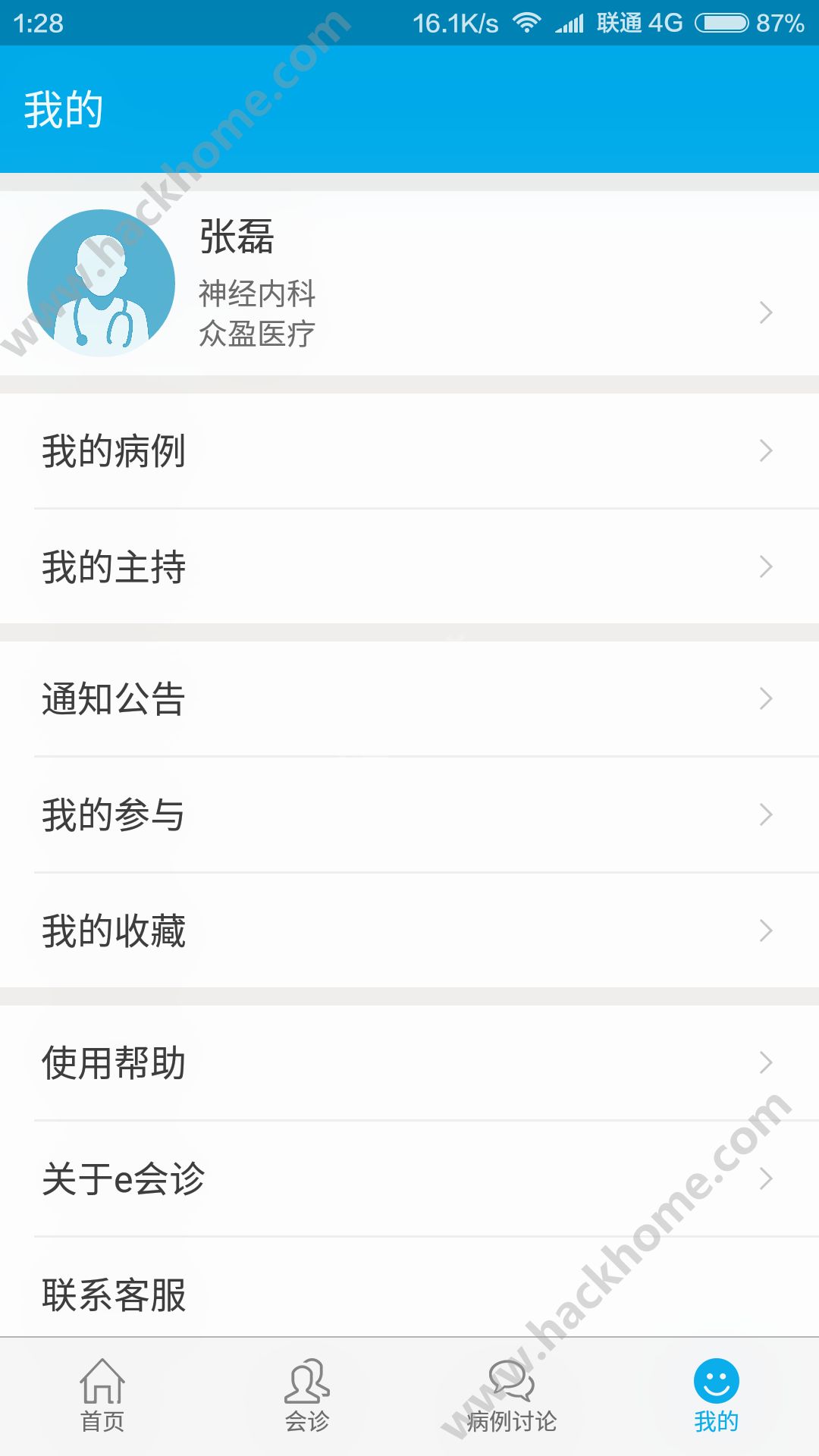Select the 我的 tab
Image resolution: width=819 pixels, height=1456 pixels.
coord(717,1396)
